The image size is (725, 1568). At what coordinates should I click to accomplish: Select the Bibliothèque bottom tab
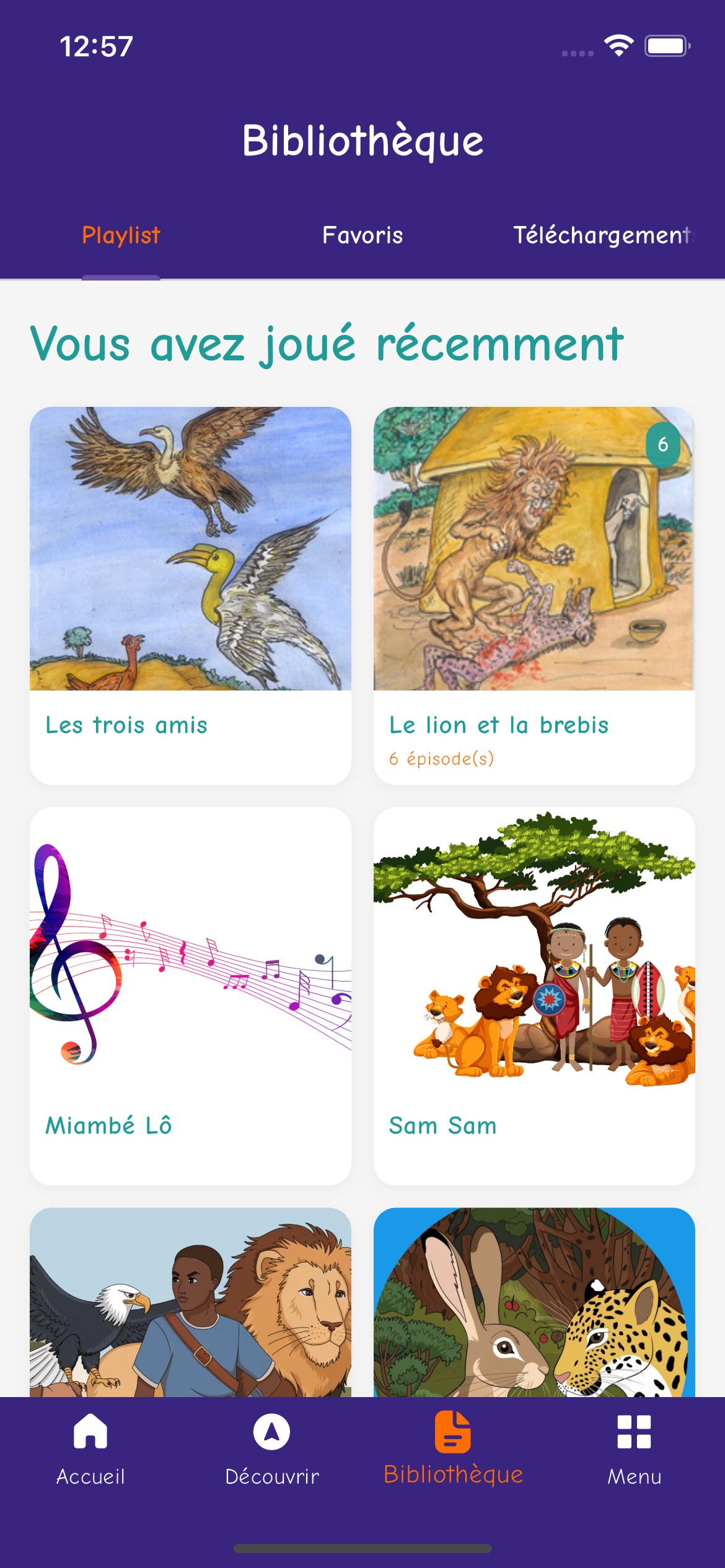pos(453,1449)
